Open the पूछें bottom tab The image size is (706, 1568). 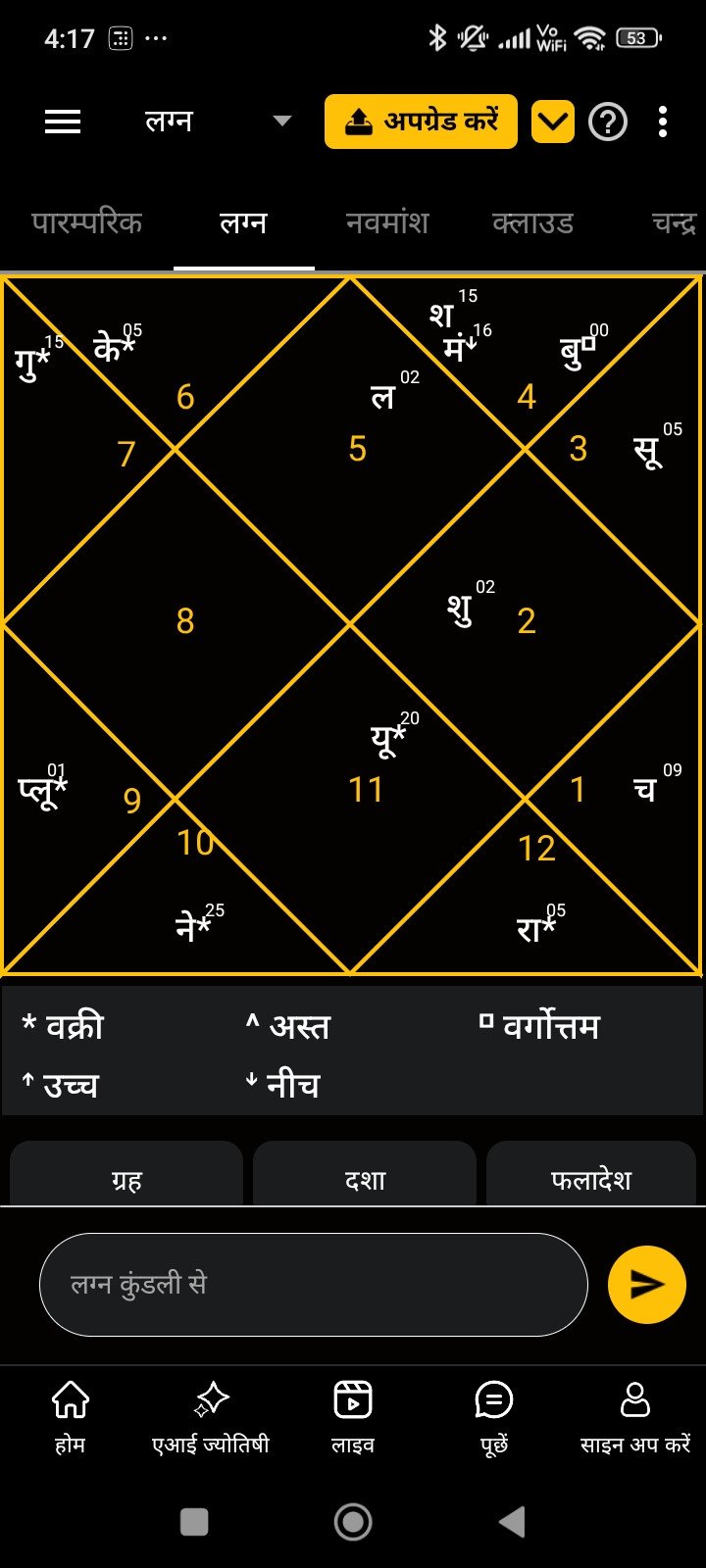click(x=494, y=1416)
